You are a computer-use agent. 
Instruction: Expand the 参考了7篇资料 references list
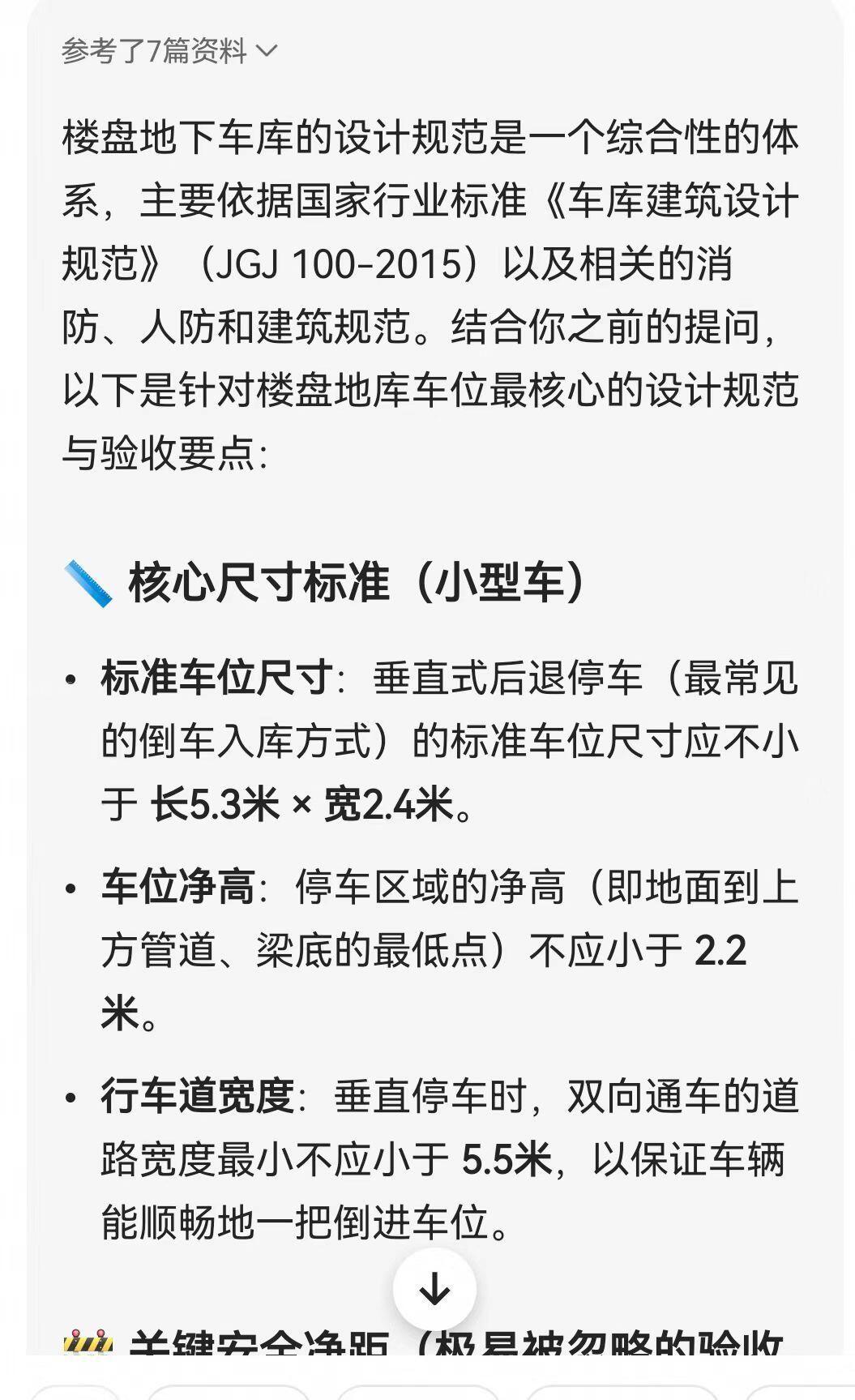pos(169,51)
